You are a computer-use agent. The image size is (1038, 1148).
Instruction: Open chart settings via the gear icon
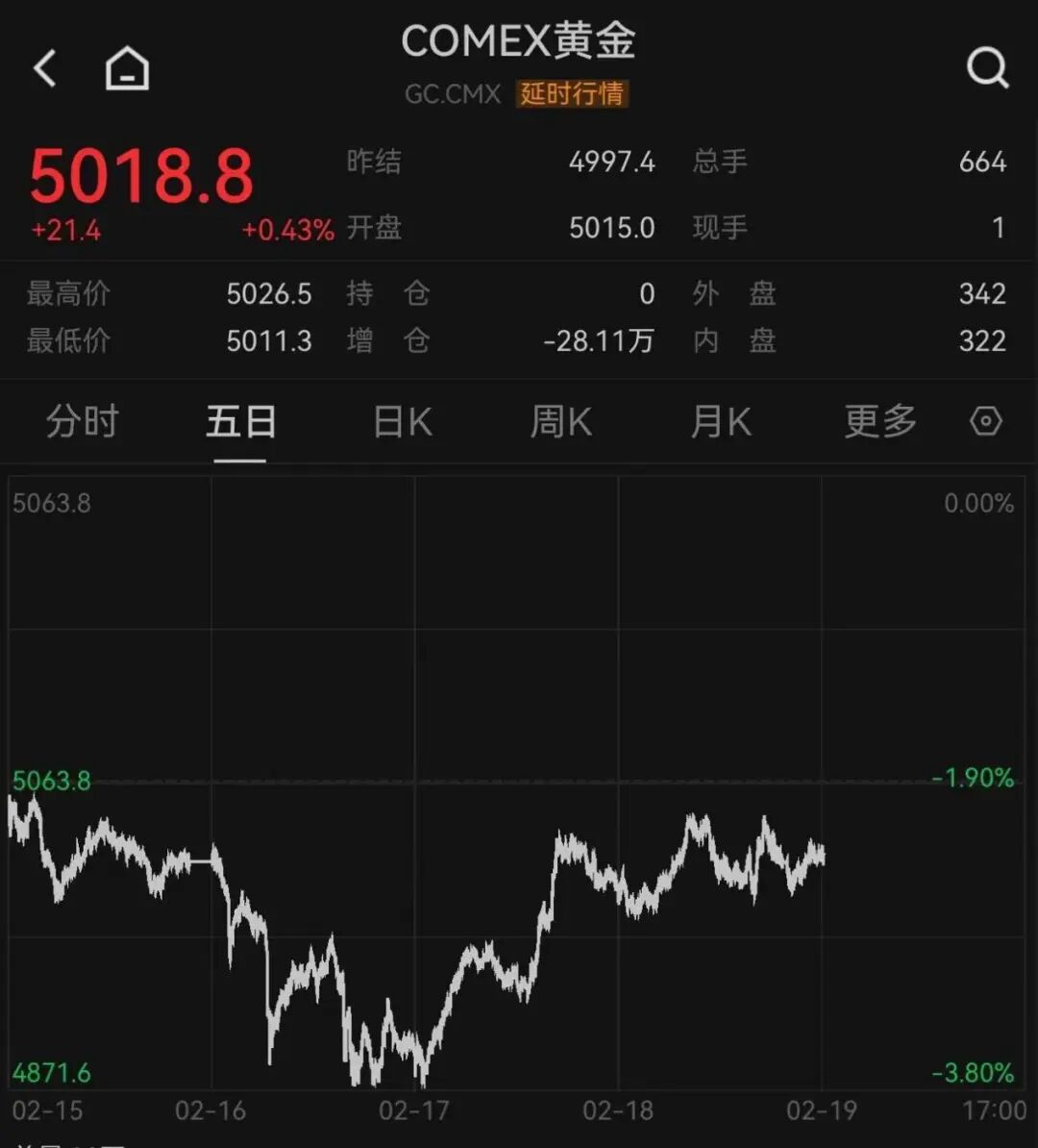(x=983, y=420)
